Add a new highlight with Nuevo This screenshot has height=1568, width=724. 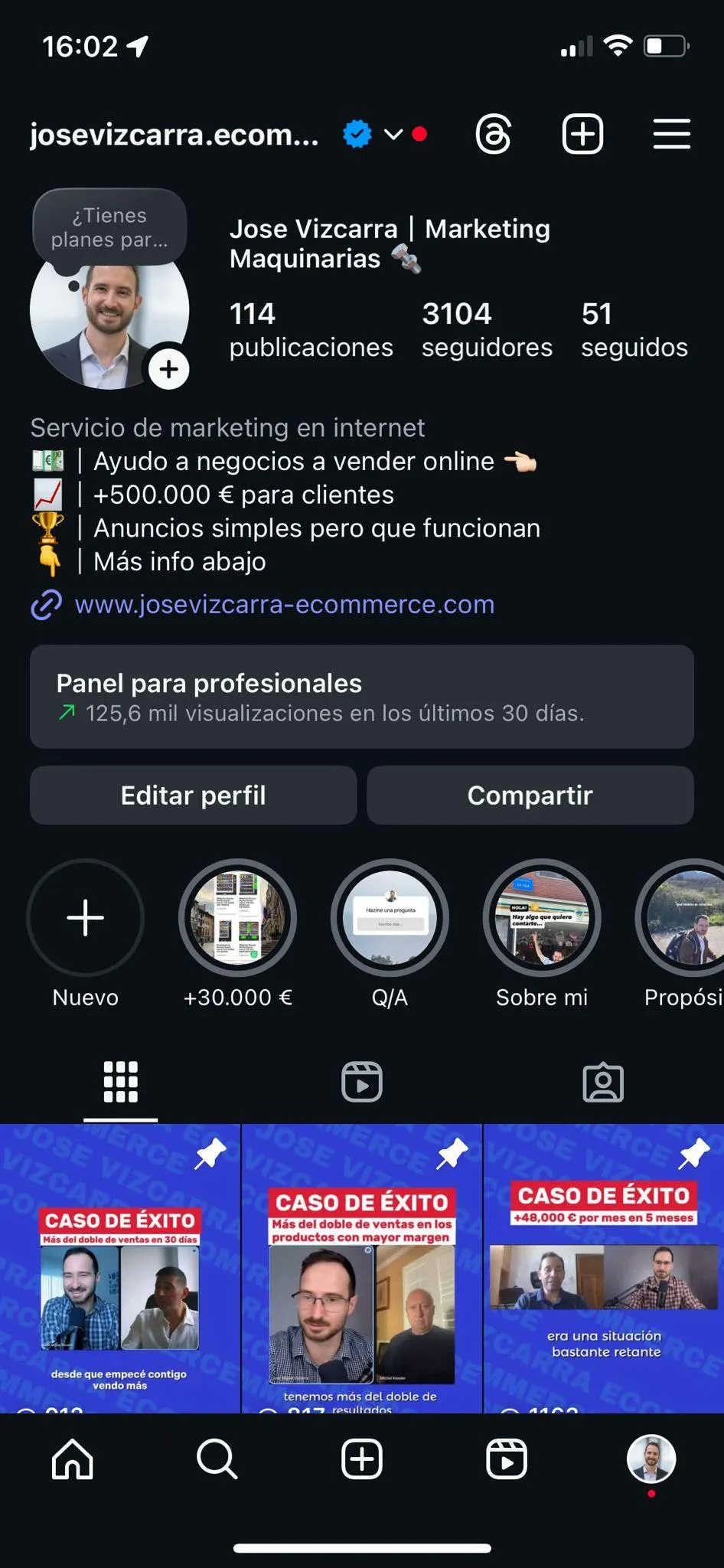[x=85, y=918]
